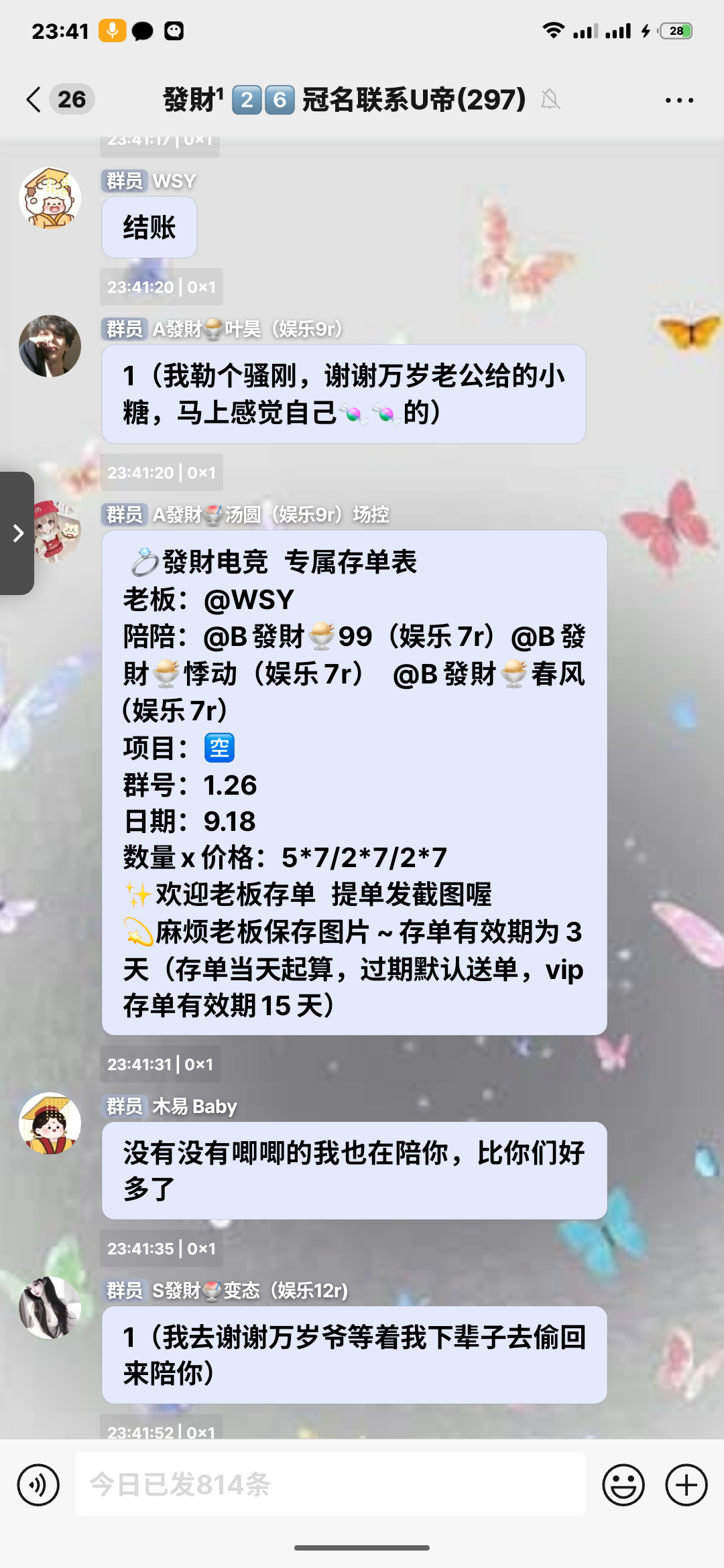The image size is (724, 1568).
Task: Tap the @WSY mention in 存单表 message
Action: (249, 600)
